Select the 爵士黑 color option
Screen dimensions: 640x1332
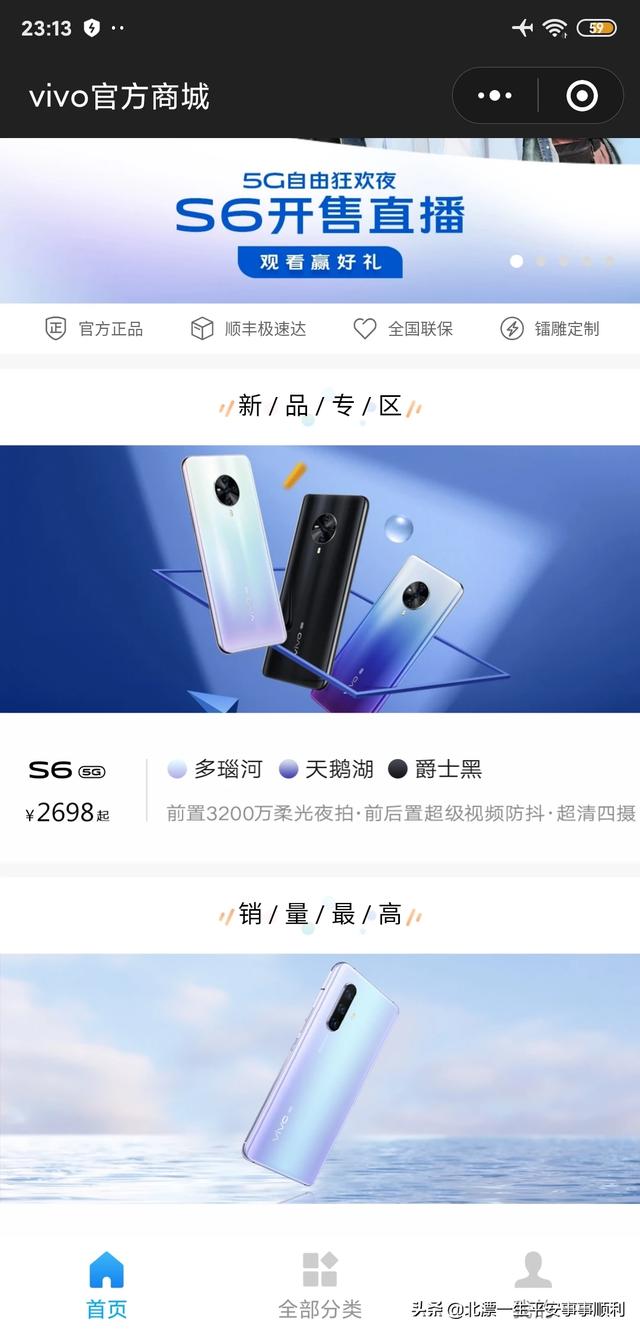[x=435, y=769]
